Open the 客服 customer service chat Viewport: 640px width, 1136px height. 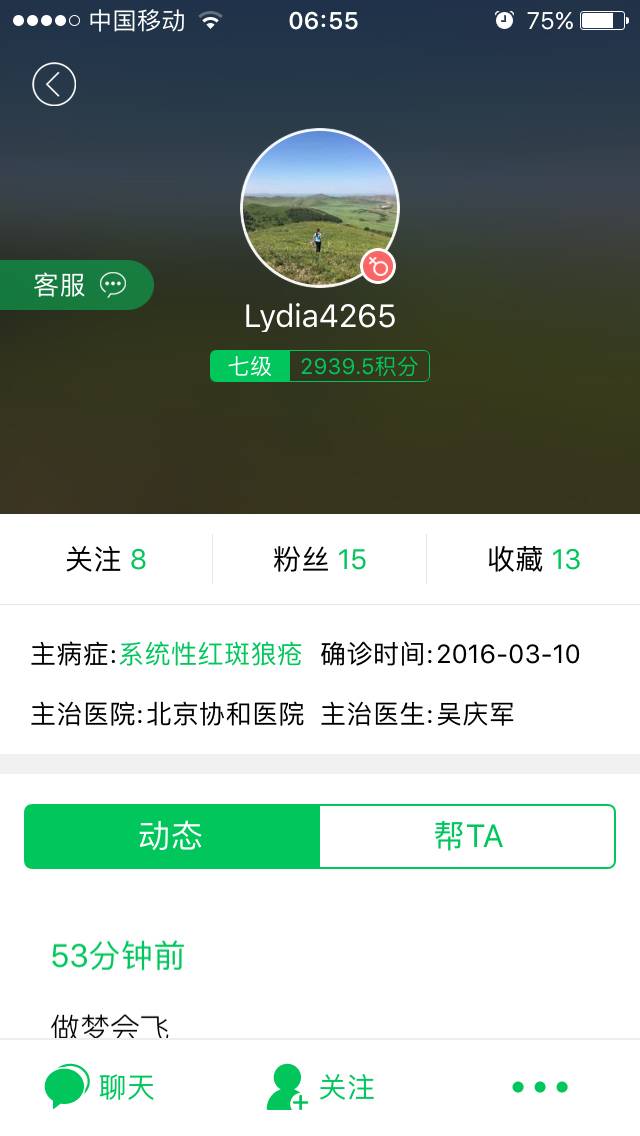click(77, 285)
